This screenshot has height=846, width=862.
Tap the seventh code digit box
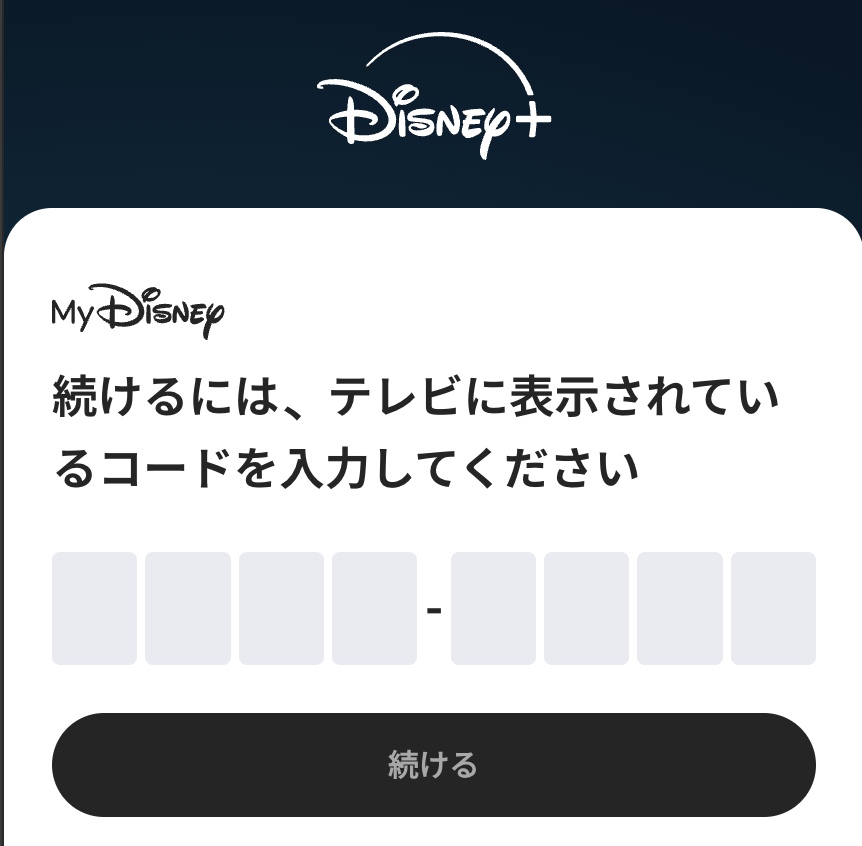pos(680,608)
